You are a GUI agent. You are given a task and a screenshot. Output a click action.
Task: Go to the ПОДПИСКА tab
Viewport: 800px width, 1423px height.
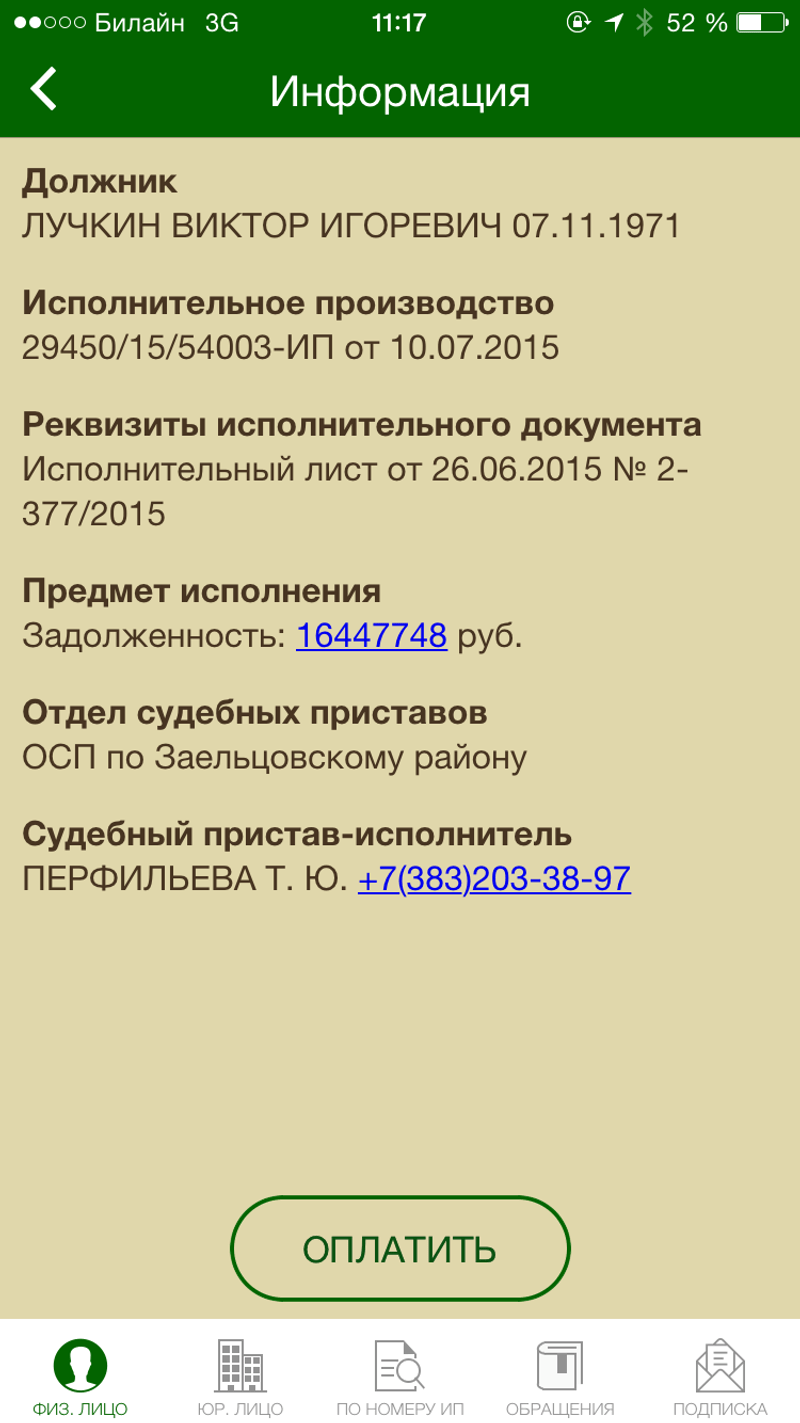click(x=720, y=1377)
